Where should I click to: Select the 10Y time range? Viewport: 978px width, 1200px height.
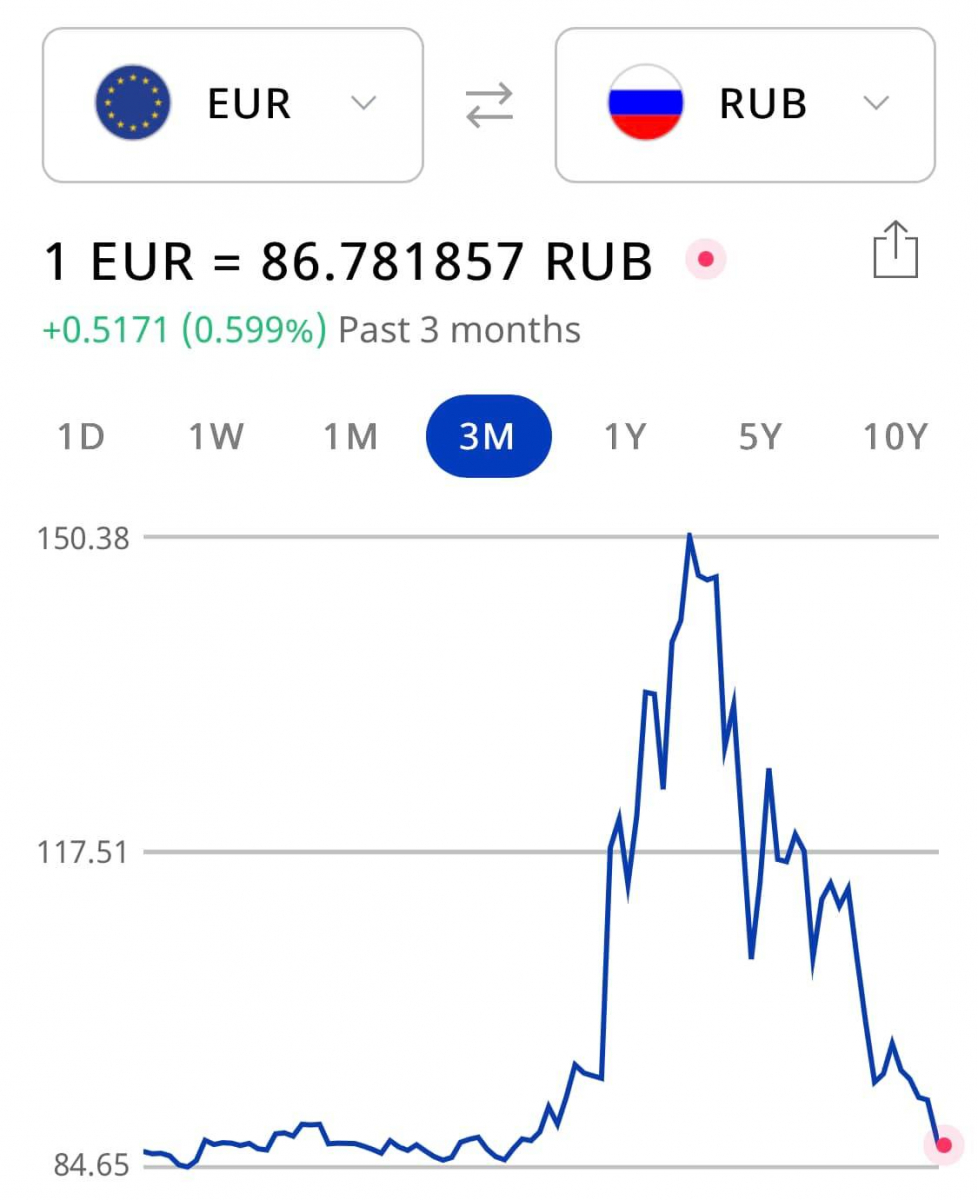(x=895, y=437)
